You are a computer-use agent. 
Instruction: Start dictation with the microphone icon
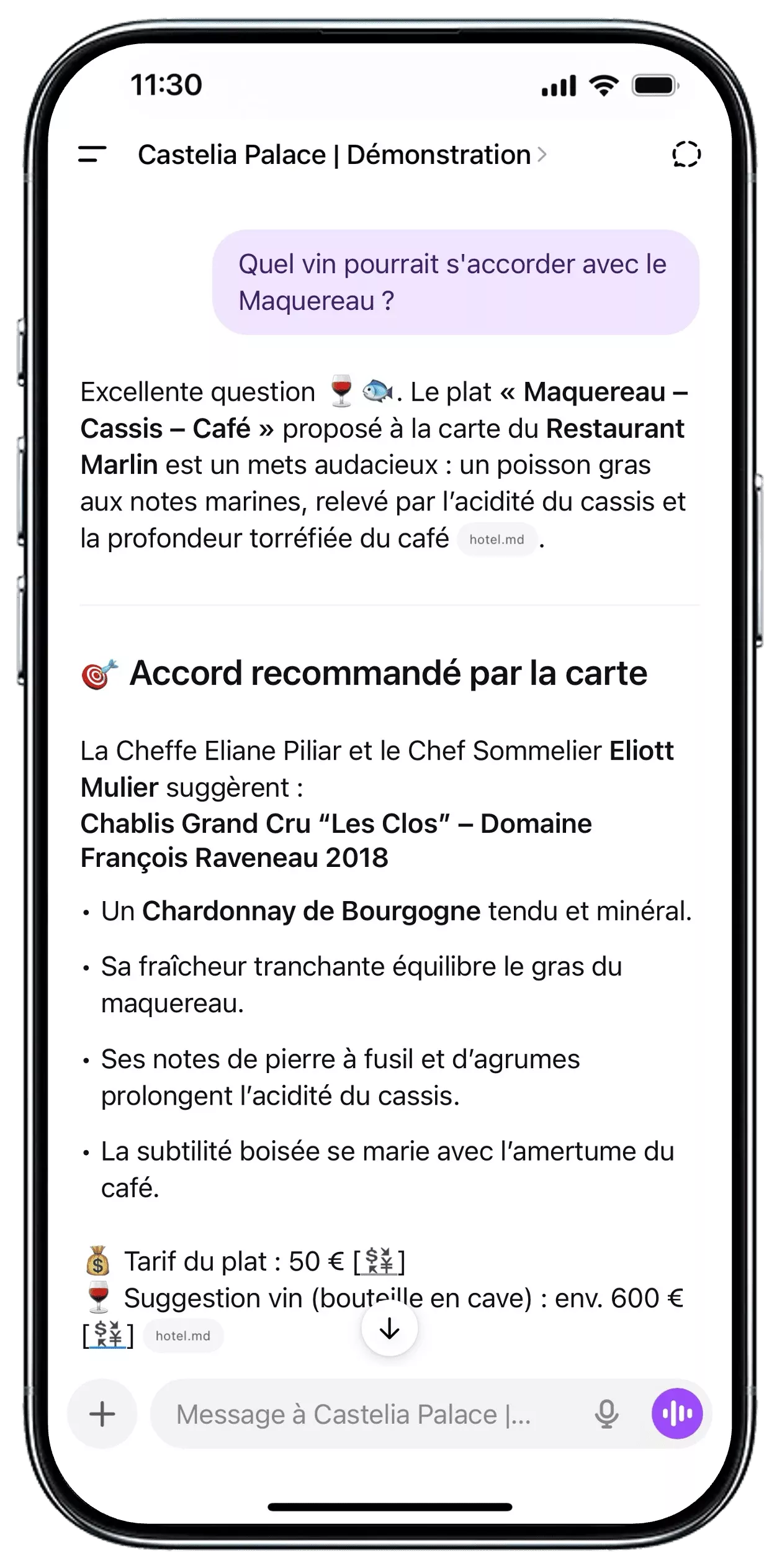[x=606, y=1414]
